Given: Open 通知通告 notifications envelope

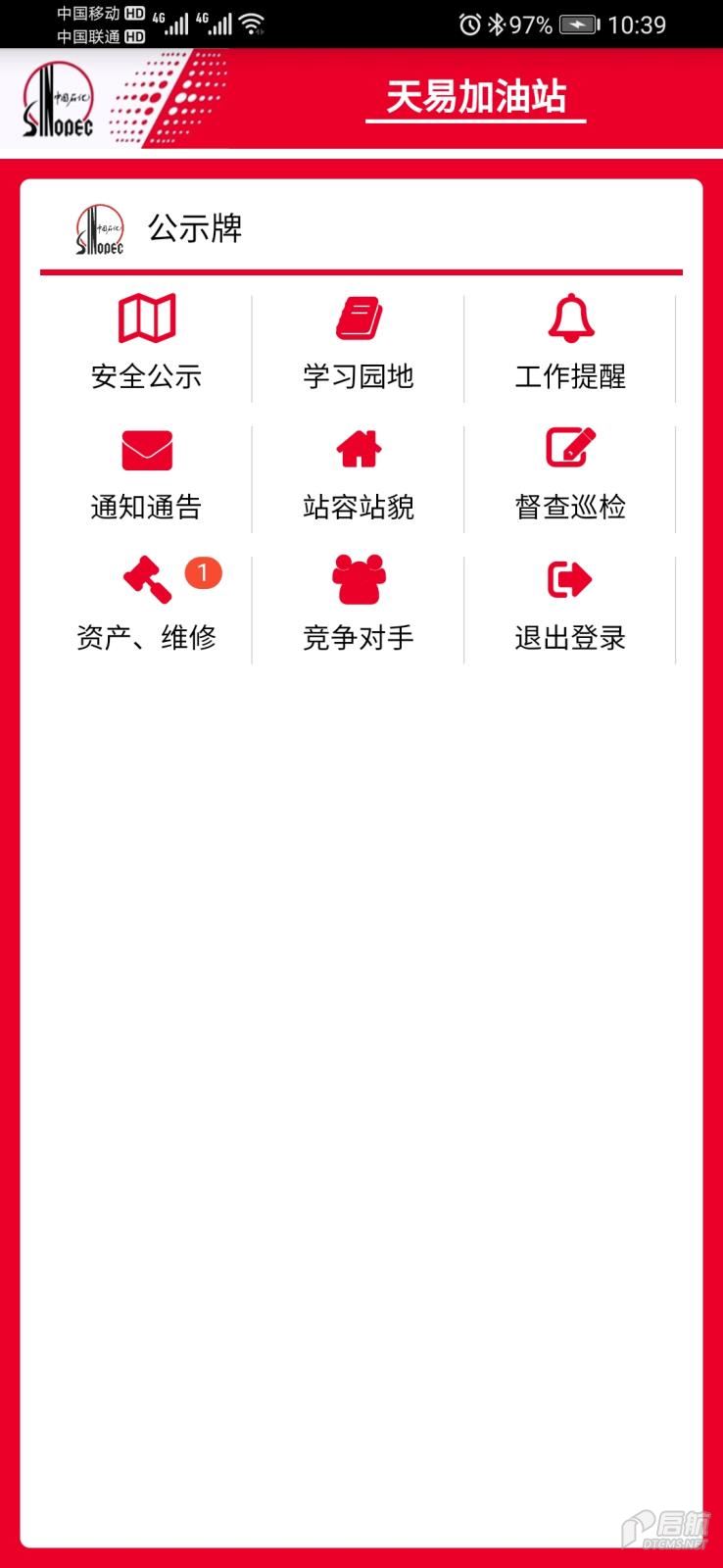Looking at the screenshot, I should [x=146, y=475].
